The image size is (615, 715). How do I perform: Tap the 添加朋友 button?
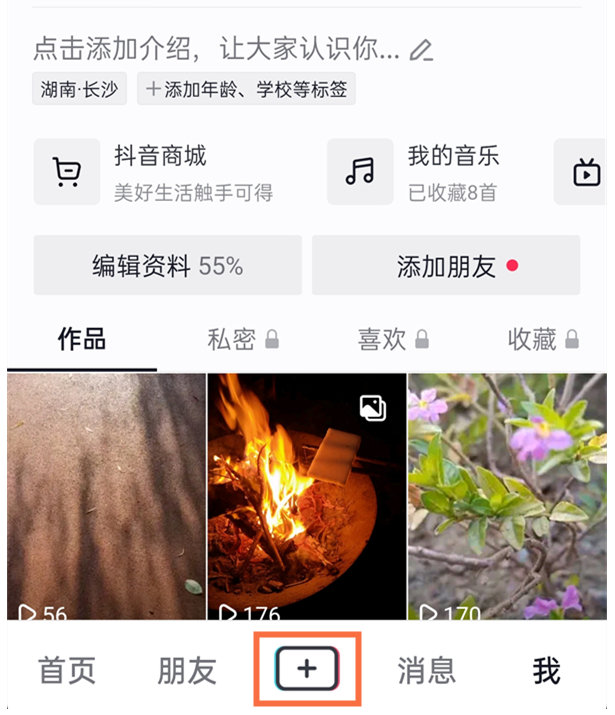click(446, 266)
